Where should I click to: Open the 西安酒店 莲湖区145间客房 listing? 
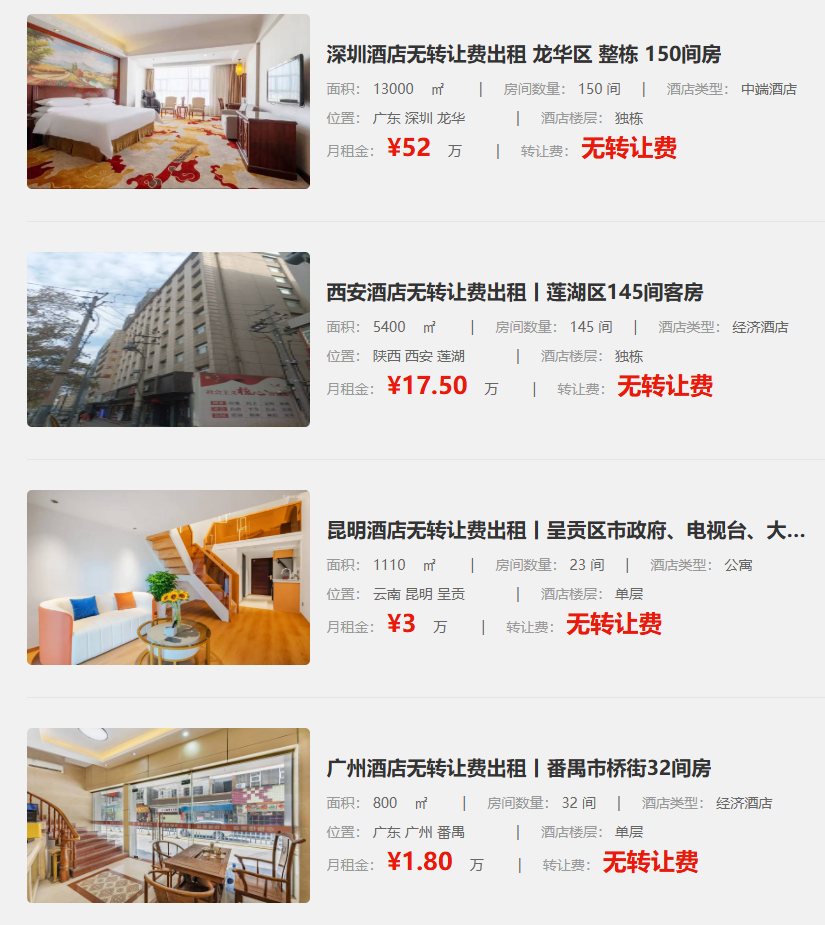pyautogui.click(x=514, y=292)
